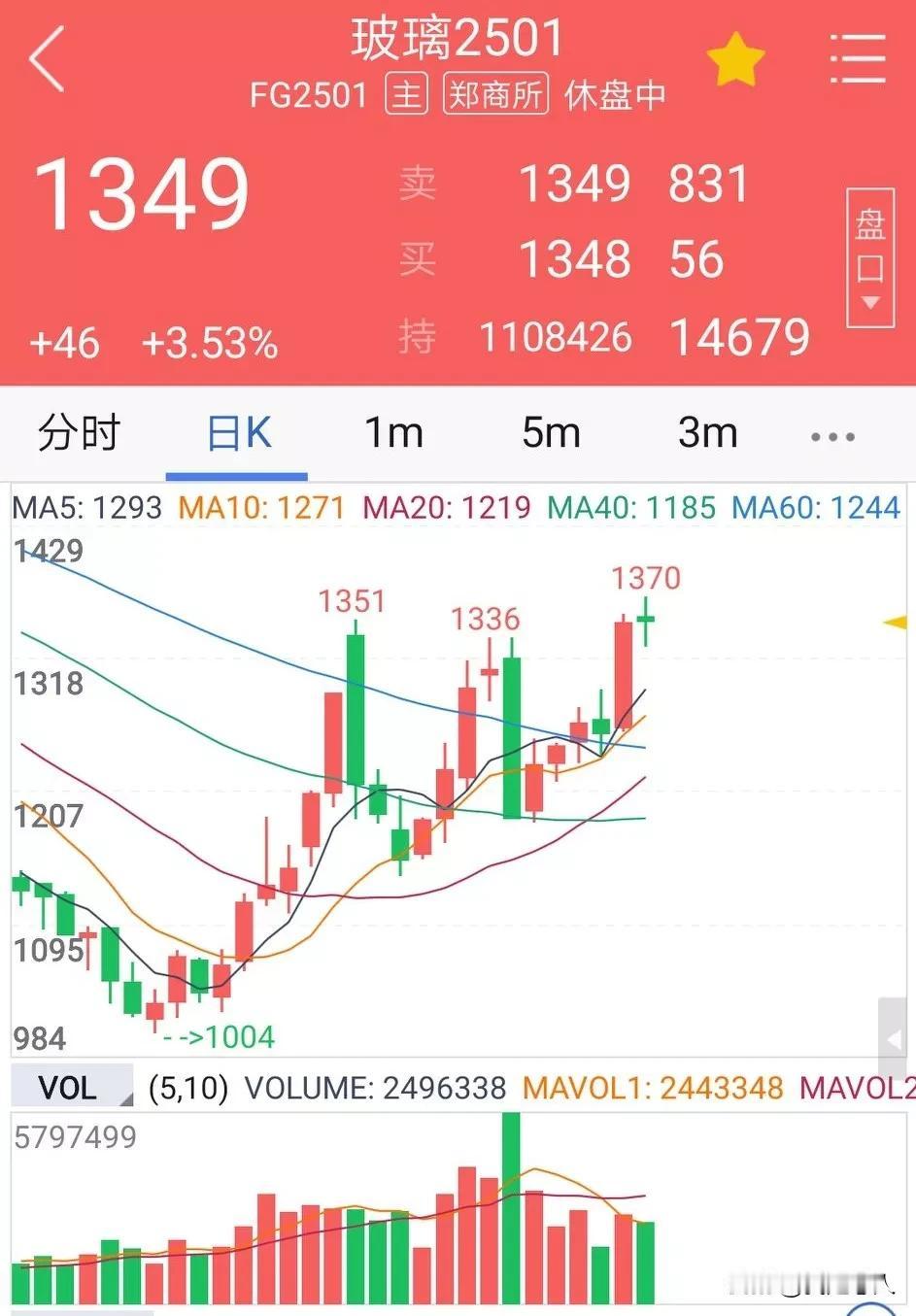Expand the 盘口 order book dropdown

point(869,256)
